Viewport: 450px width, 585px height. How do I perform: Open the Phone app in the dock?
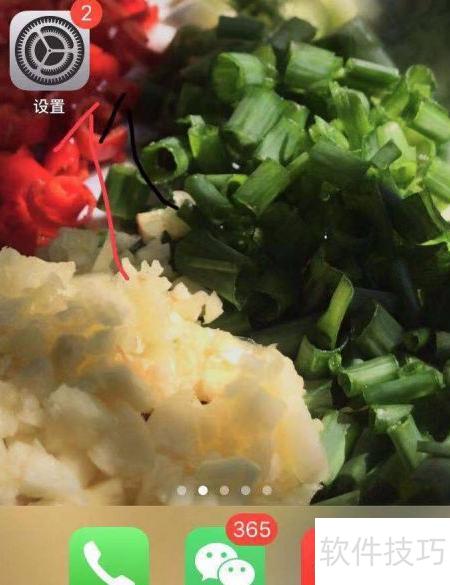[109, 556]
